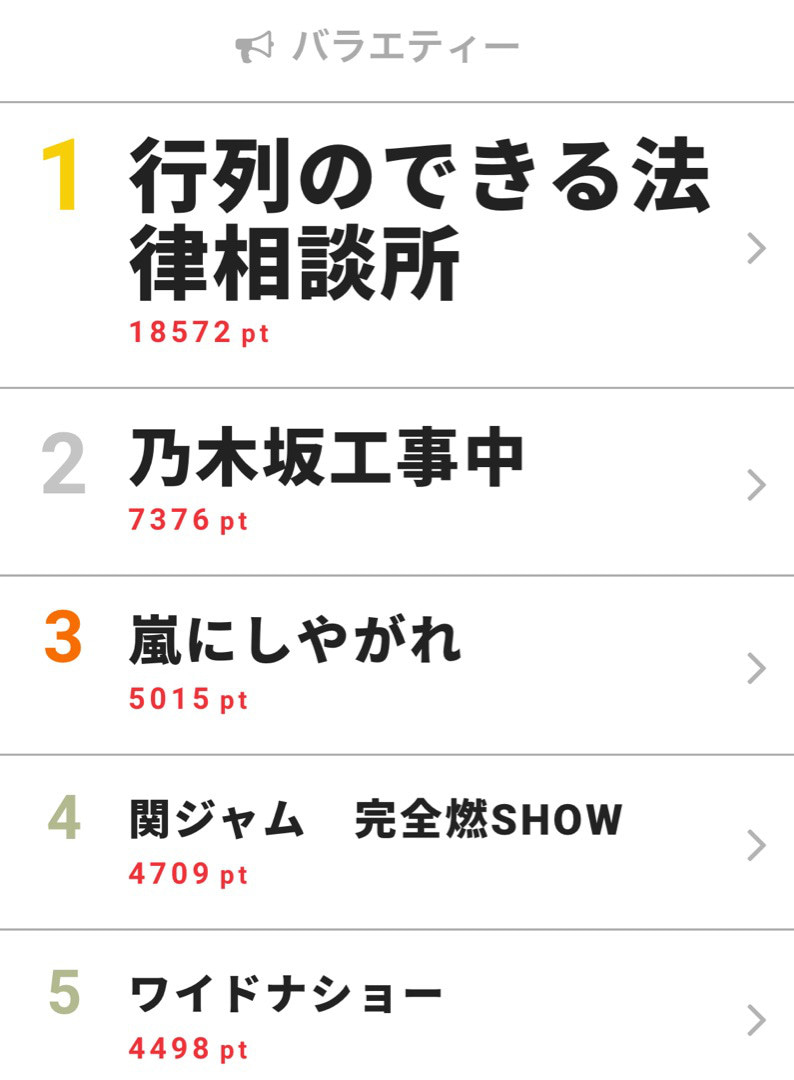The height and width of the screenshot is (1080, 794).
Task: Open the 行列のできる法律相談所 ranking entry
Action: [x=420, y=220]
